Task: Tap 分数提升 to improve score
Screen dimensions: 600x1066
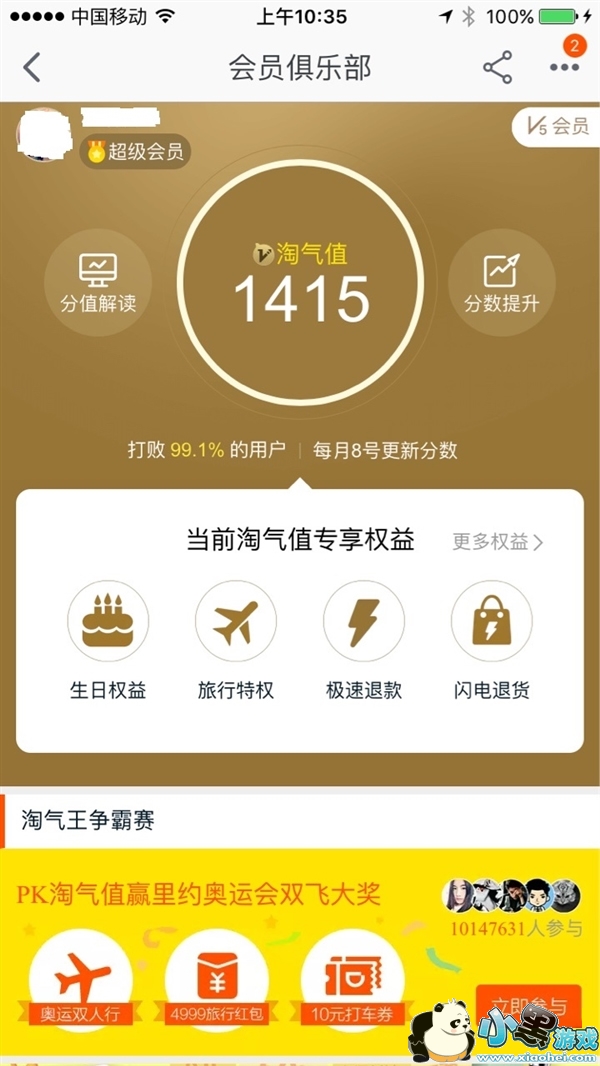Action: [501, 281]
